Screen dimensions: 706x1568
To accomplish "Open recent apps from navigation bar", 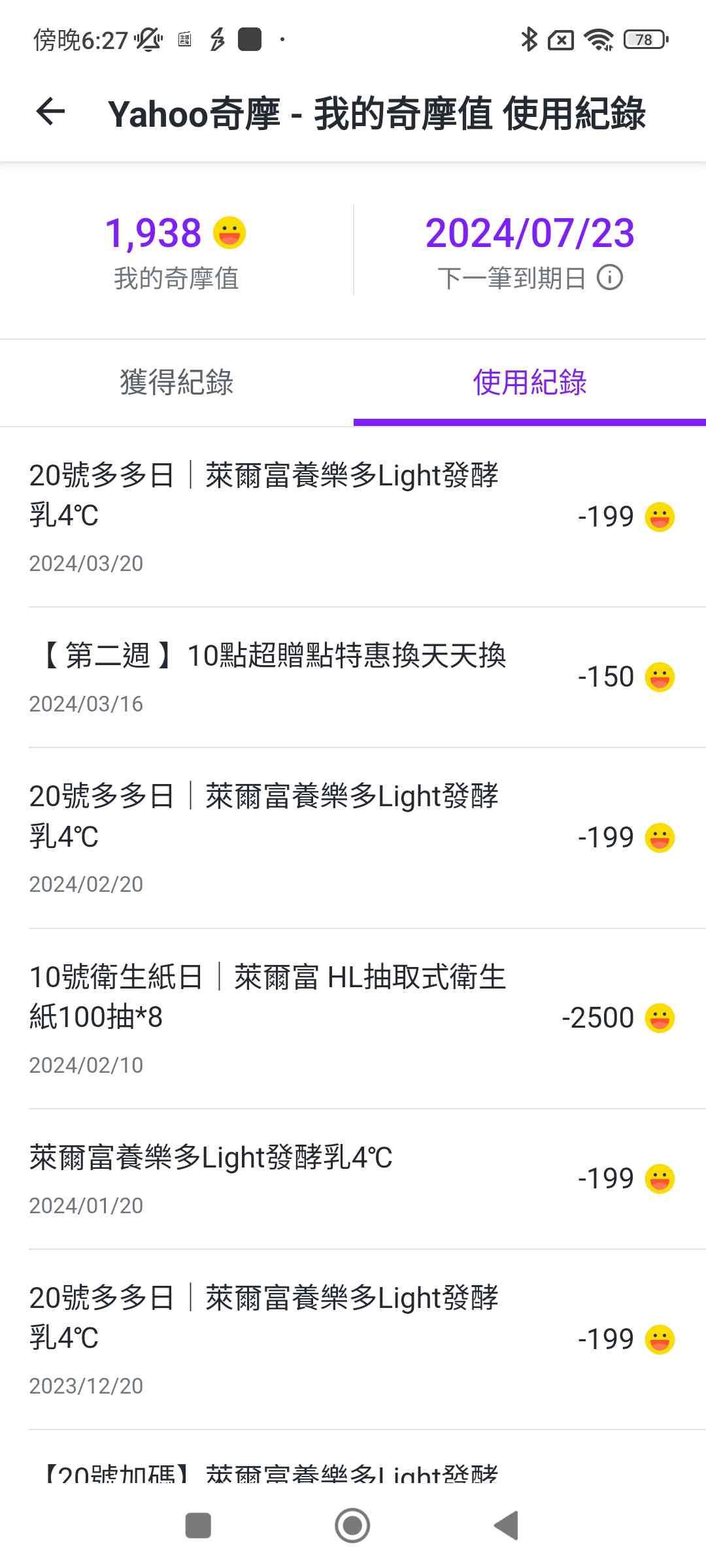I will pyautogui.click(x=198, y=1526).
